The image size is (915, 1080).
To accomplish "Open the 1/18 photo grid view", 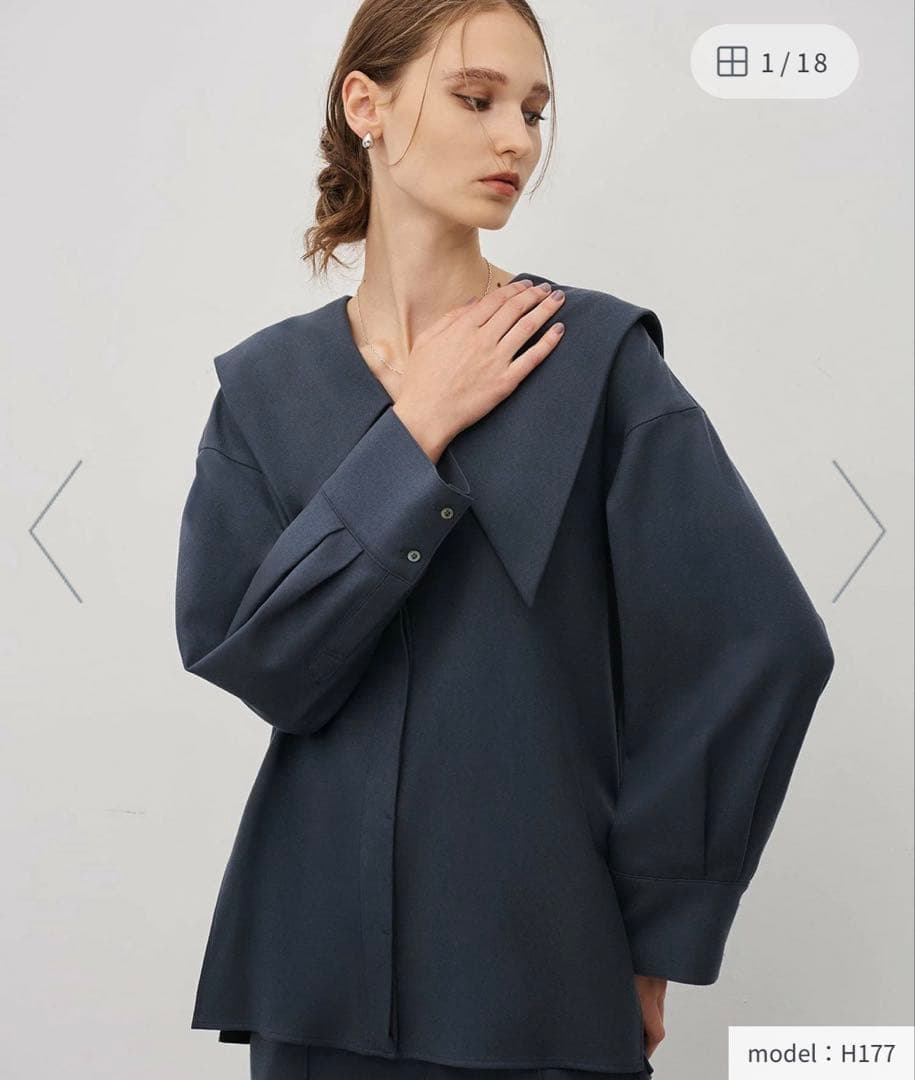I will coord(773,62).
